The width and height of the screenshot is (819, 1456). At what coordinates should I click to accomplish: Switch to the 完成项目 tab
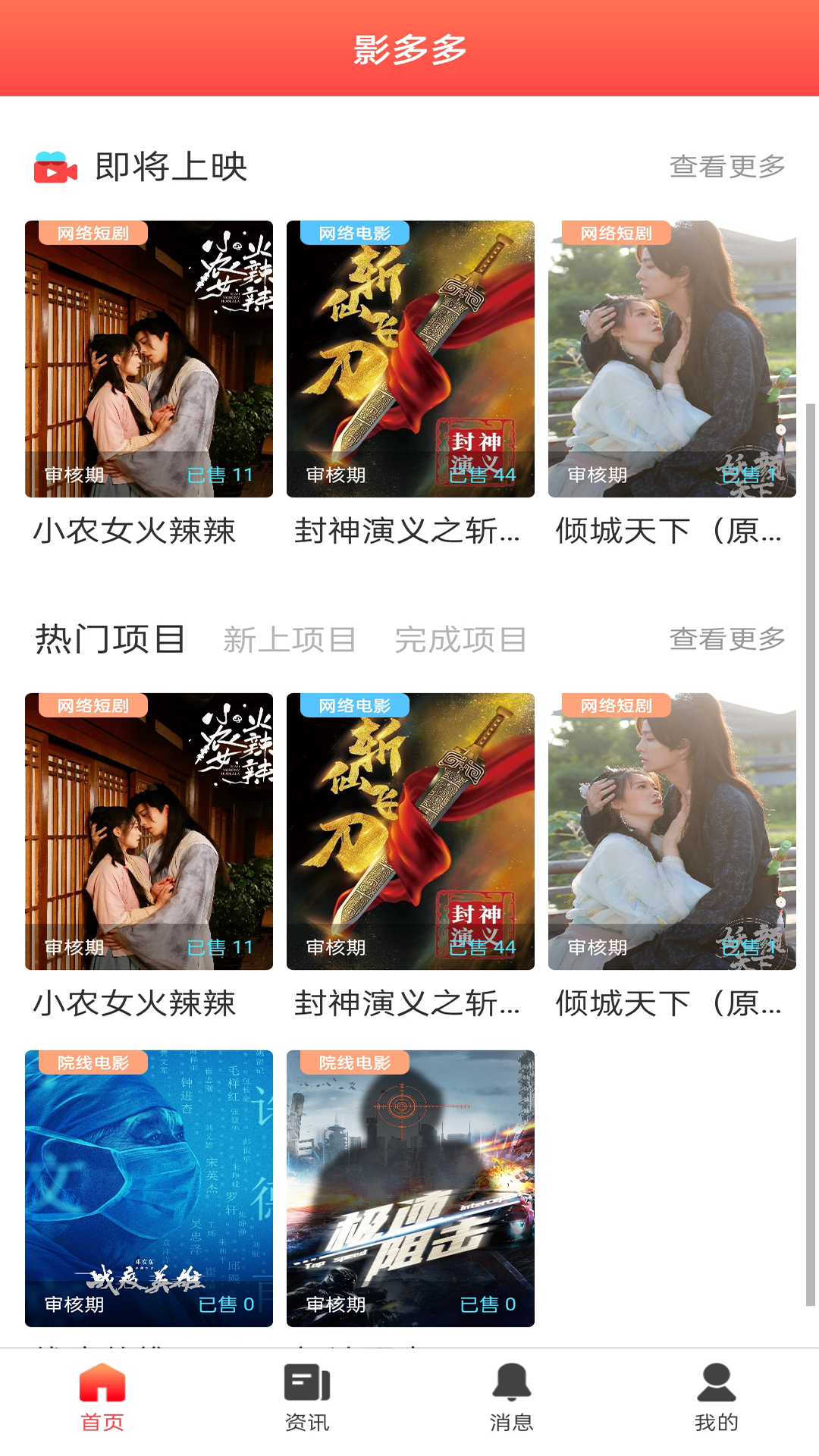(x=460, y=639)
